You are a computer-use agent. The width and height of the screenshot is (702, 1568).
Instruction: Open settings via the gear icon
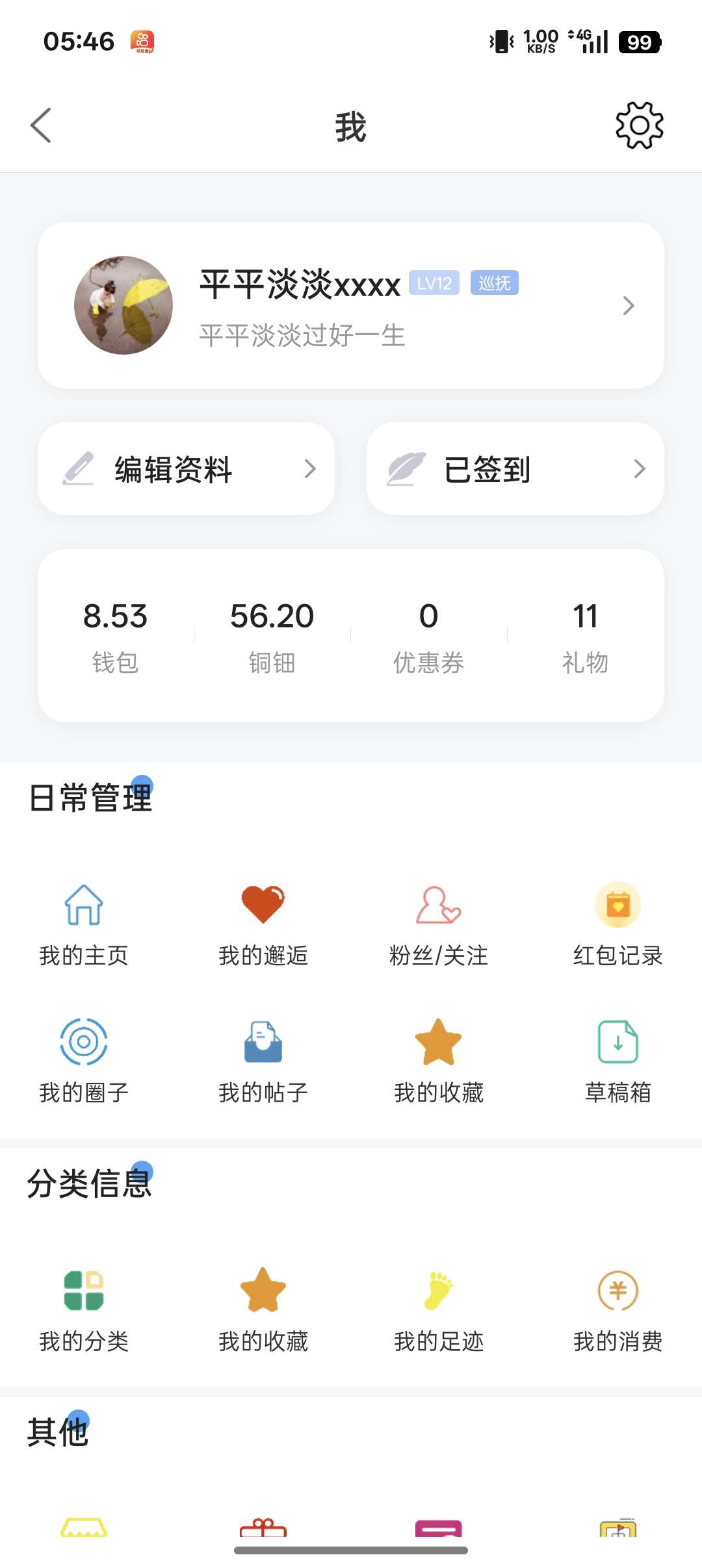[x=639, y=125]
